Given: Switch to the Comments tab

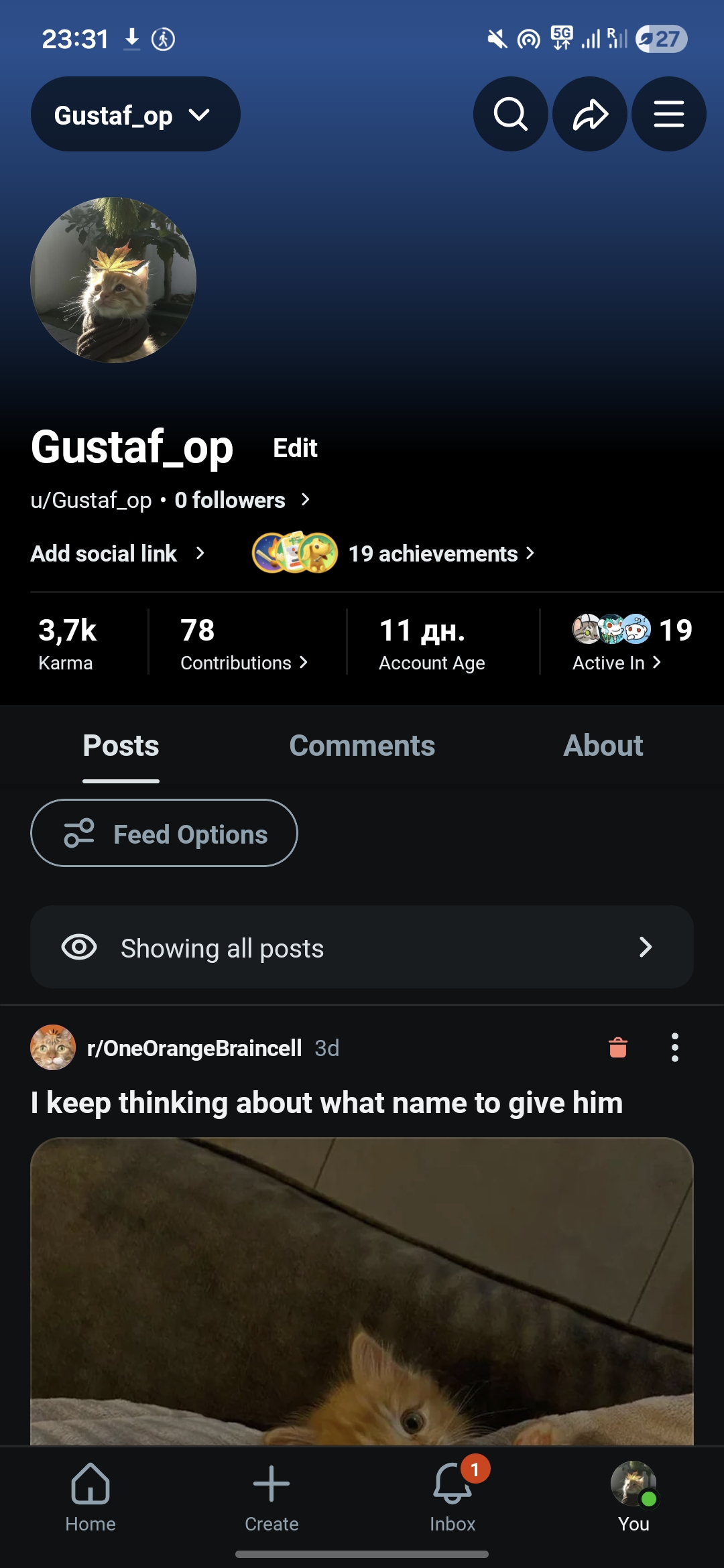Looking at the screenshot, I should click(x=361, y=745).
